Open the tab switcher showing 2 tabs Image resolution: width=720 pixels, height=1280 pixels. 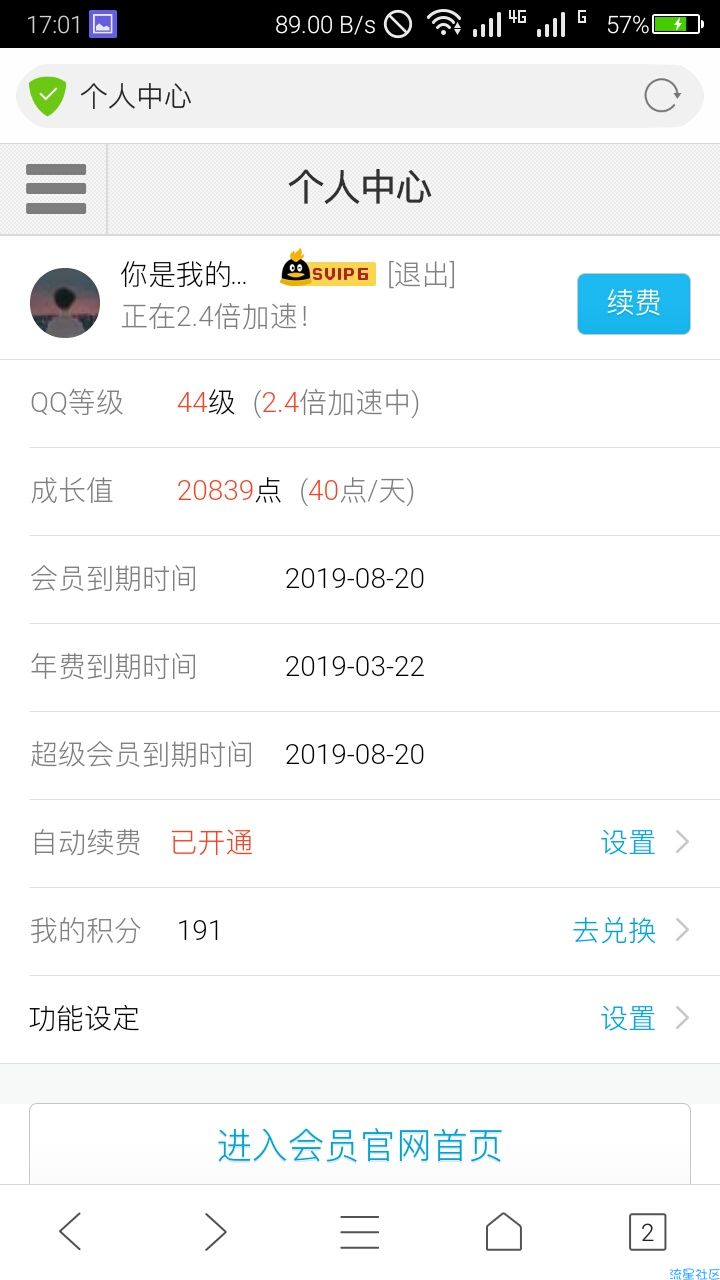click(x=647, y=1232)
